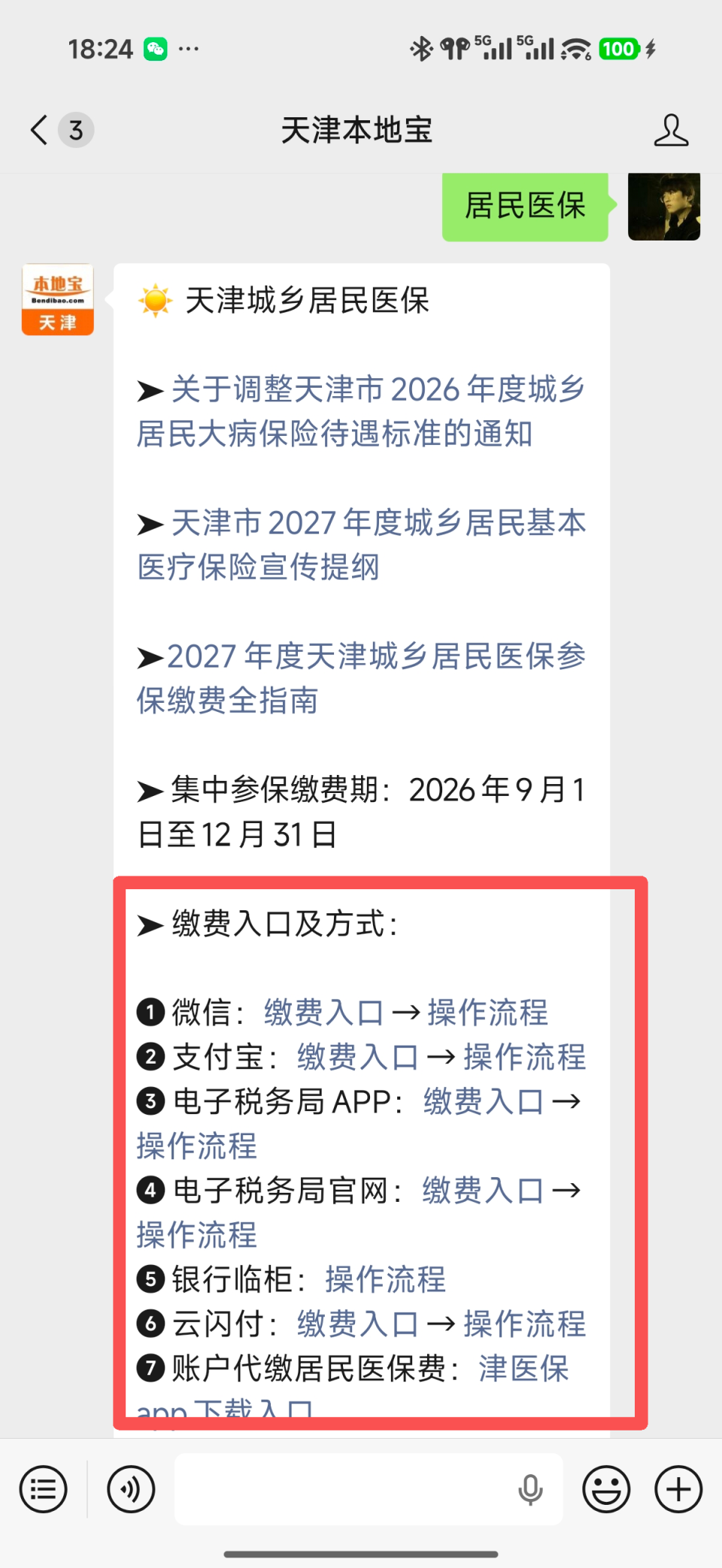Open the 2027年度城乡居民基本医疗保险宣传提纲 link
The image size is (722, 1568).
pyautogui.click(x=361, y=544)
